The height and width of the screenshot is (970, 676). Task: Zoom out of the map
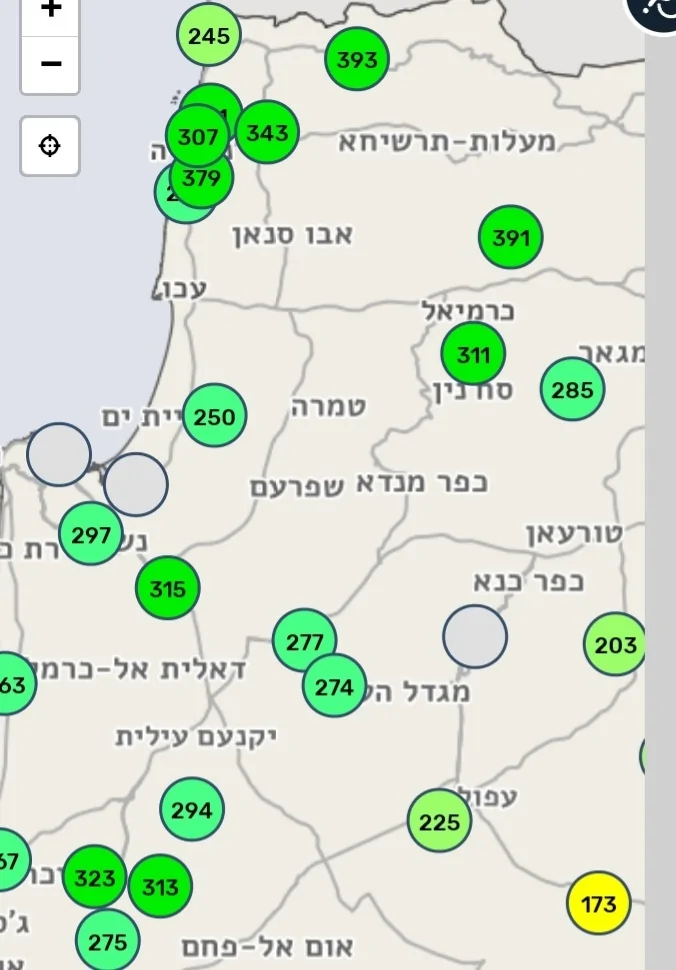50,65
